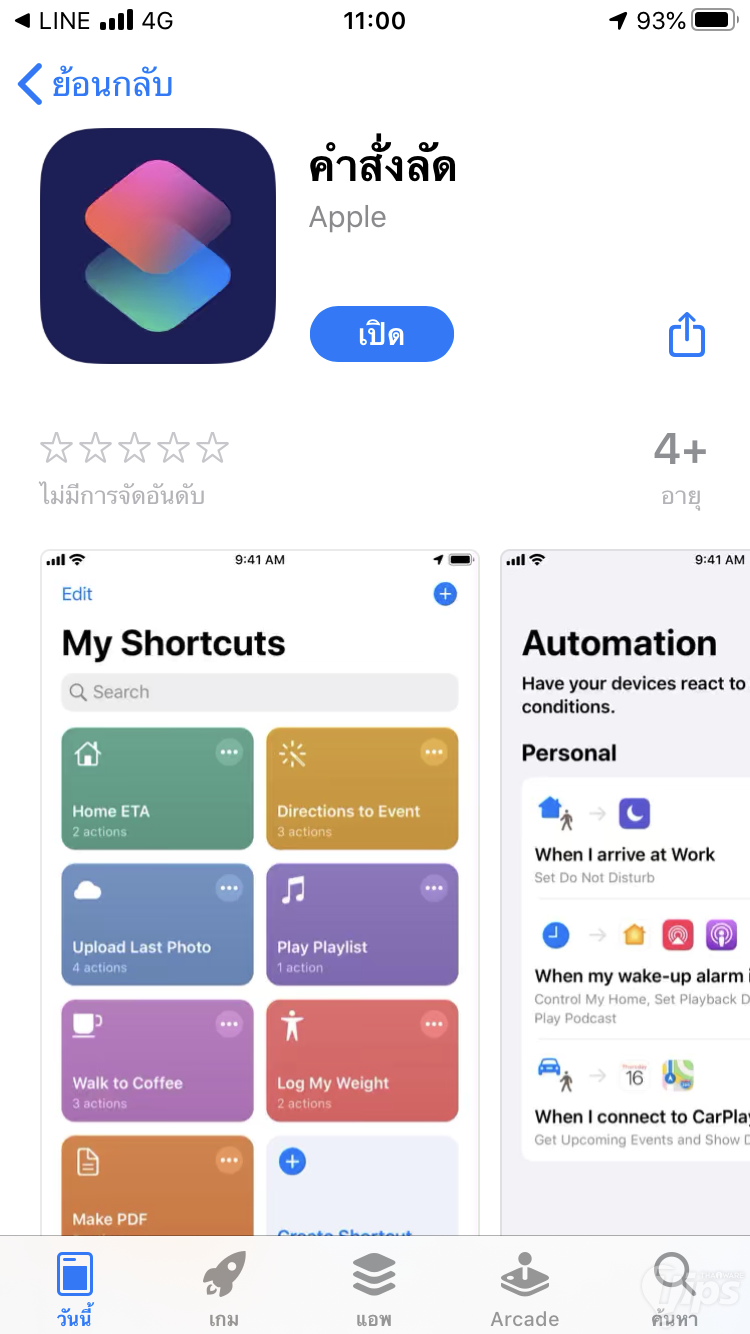Switch to the เกม tab
Image resolution: width=750 pixels, height=1334 pixels.
tap(224, 1289)
